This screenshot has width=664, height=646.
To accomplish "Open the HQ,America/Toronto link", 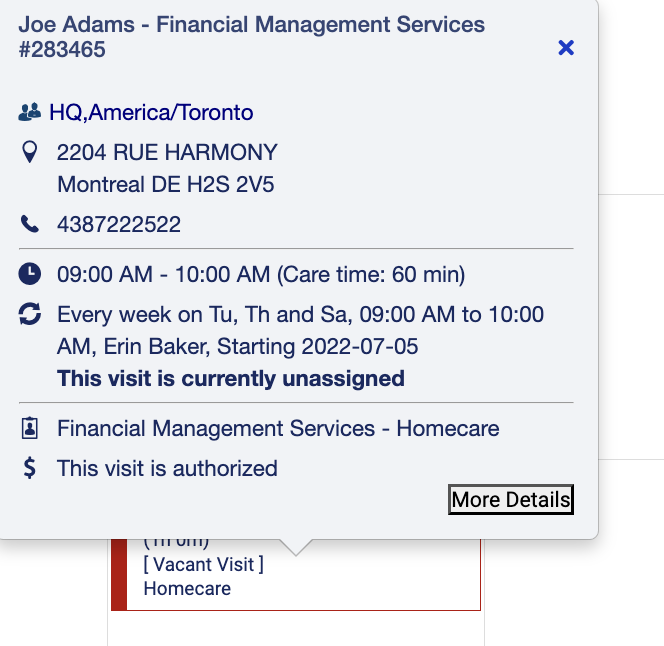I will click(151, 113).
